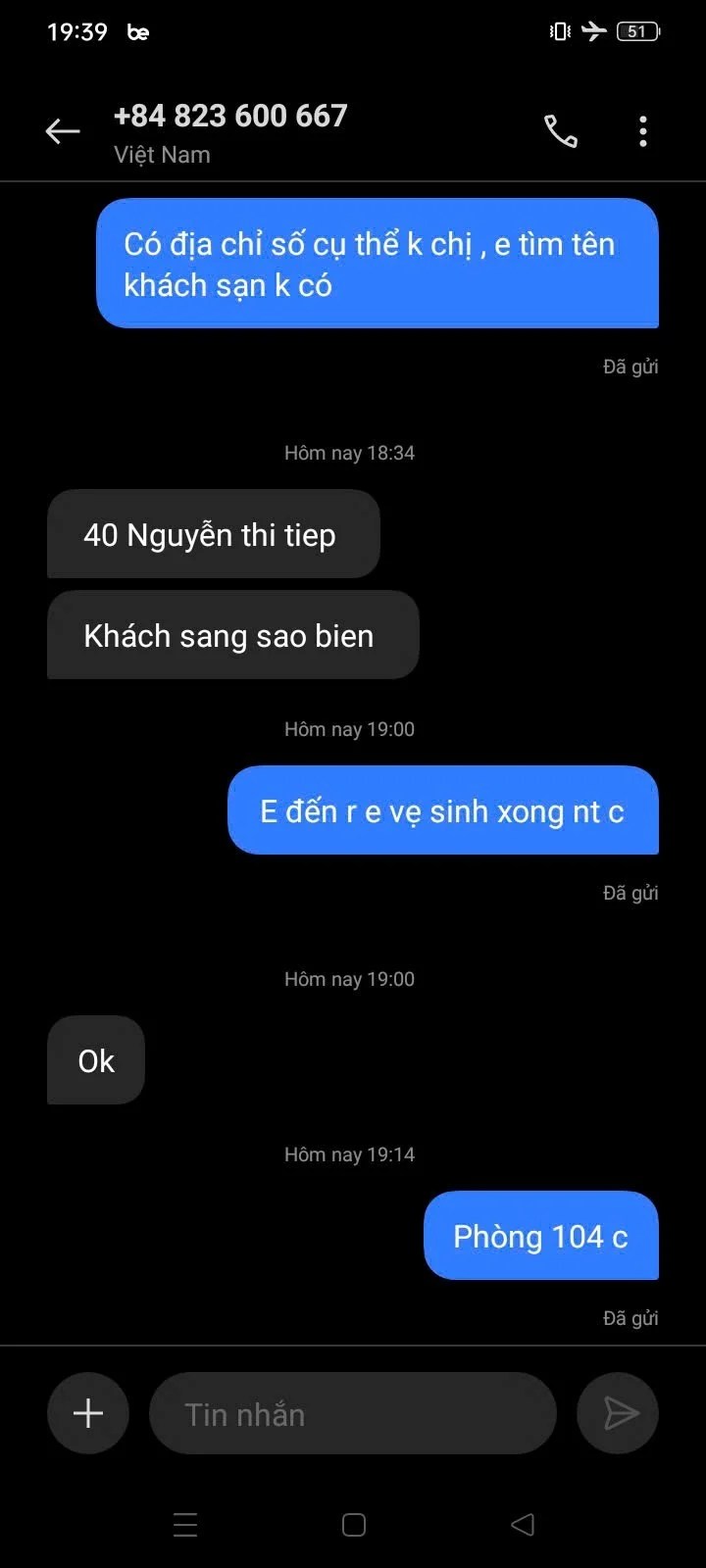This screenshot has height=1568, width=706.
Task: Tap the plus attachment button
Action: pyautogui.click(x=88, y=1413)
